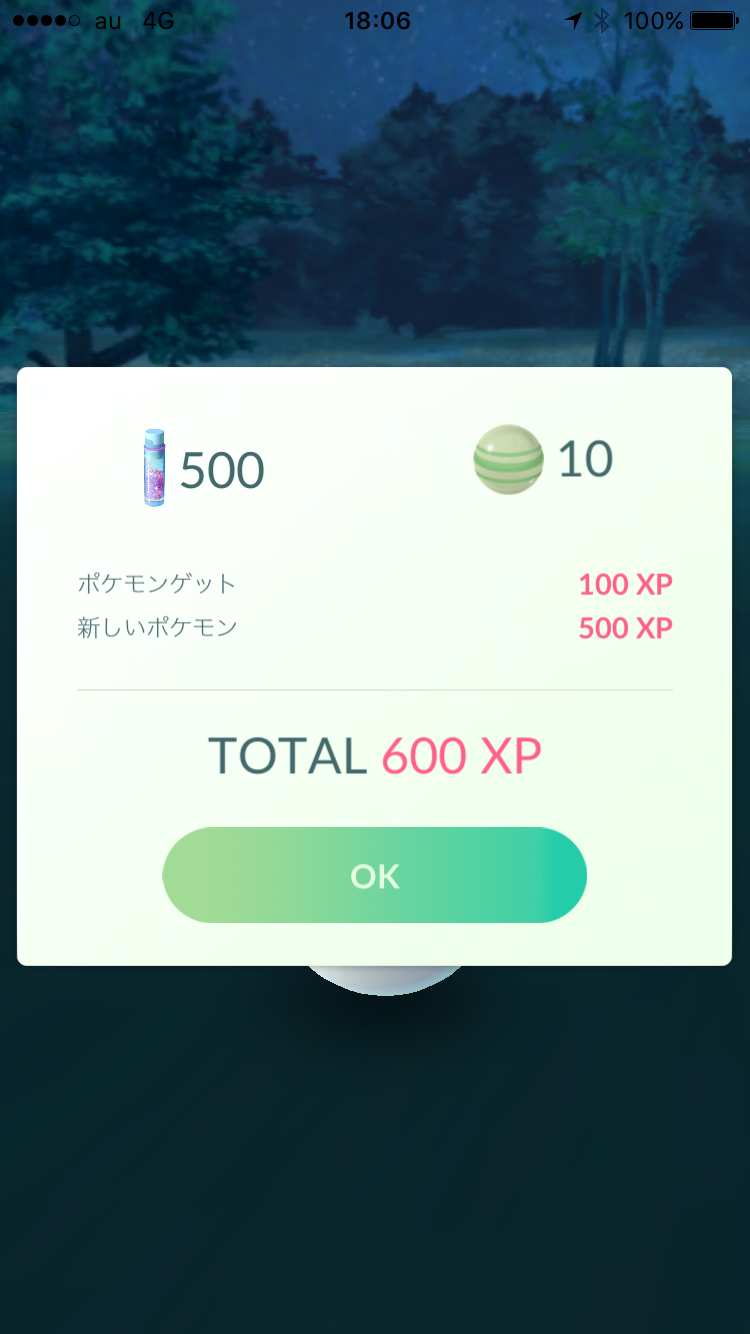Confirm the 600 XP reward with OK

374,875
